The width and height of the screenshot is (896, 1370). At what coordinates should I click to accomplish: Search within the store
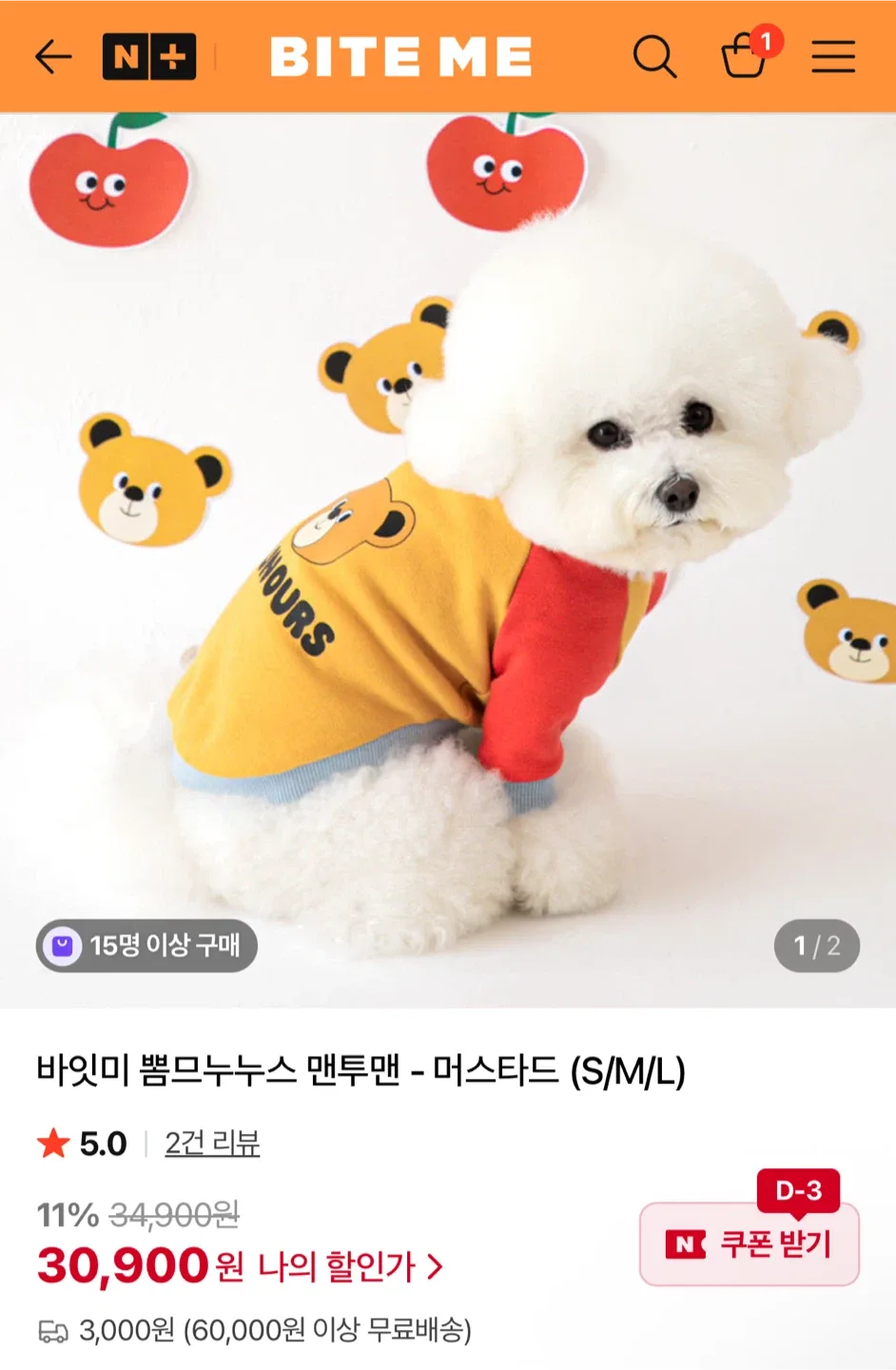click(x=654, y=57)
